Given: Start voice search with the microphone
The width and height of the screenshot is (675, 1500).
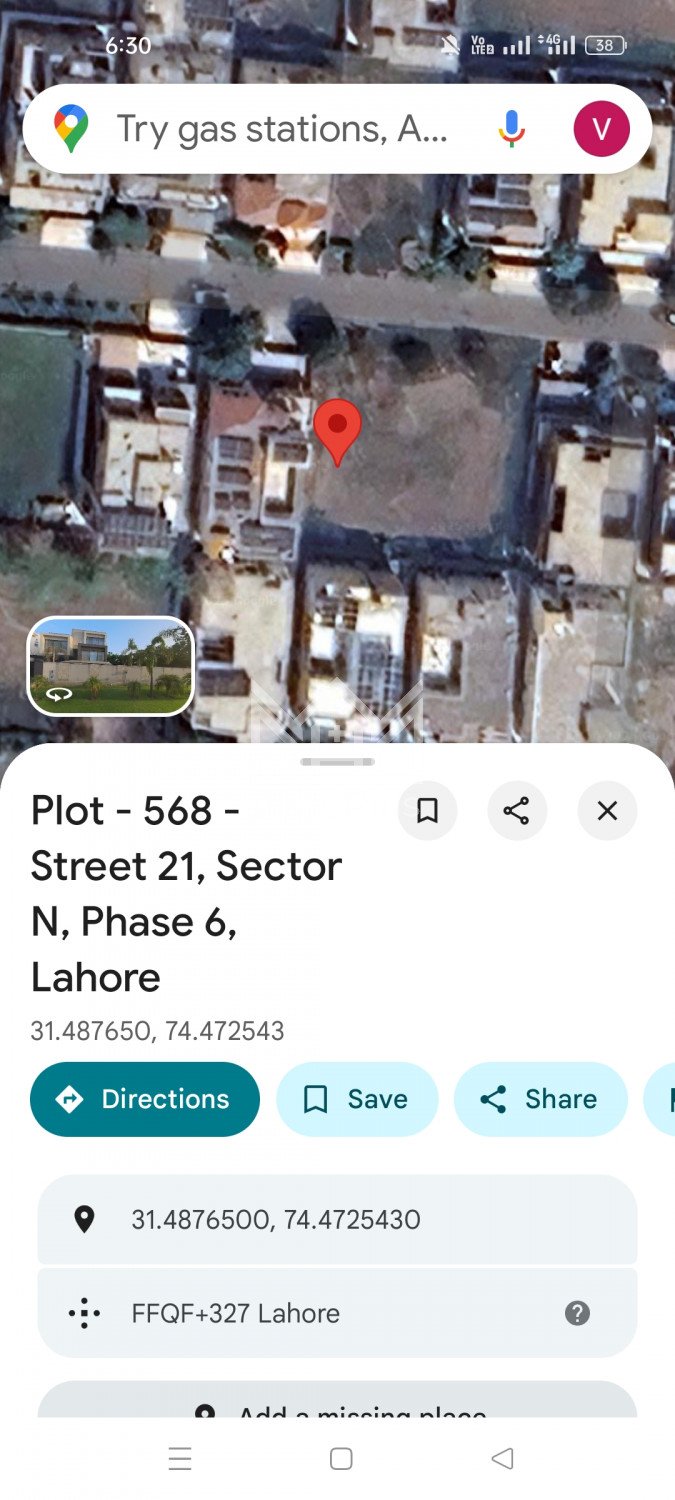Looking at the screenshot, I should (511, 129).
